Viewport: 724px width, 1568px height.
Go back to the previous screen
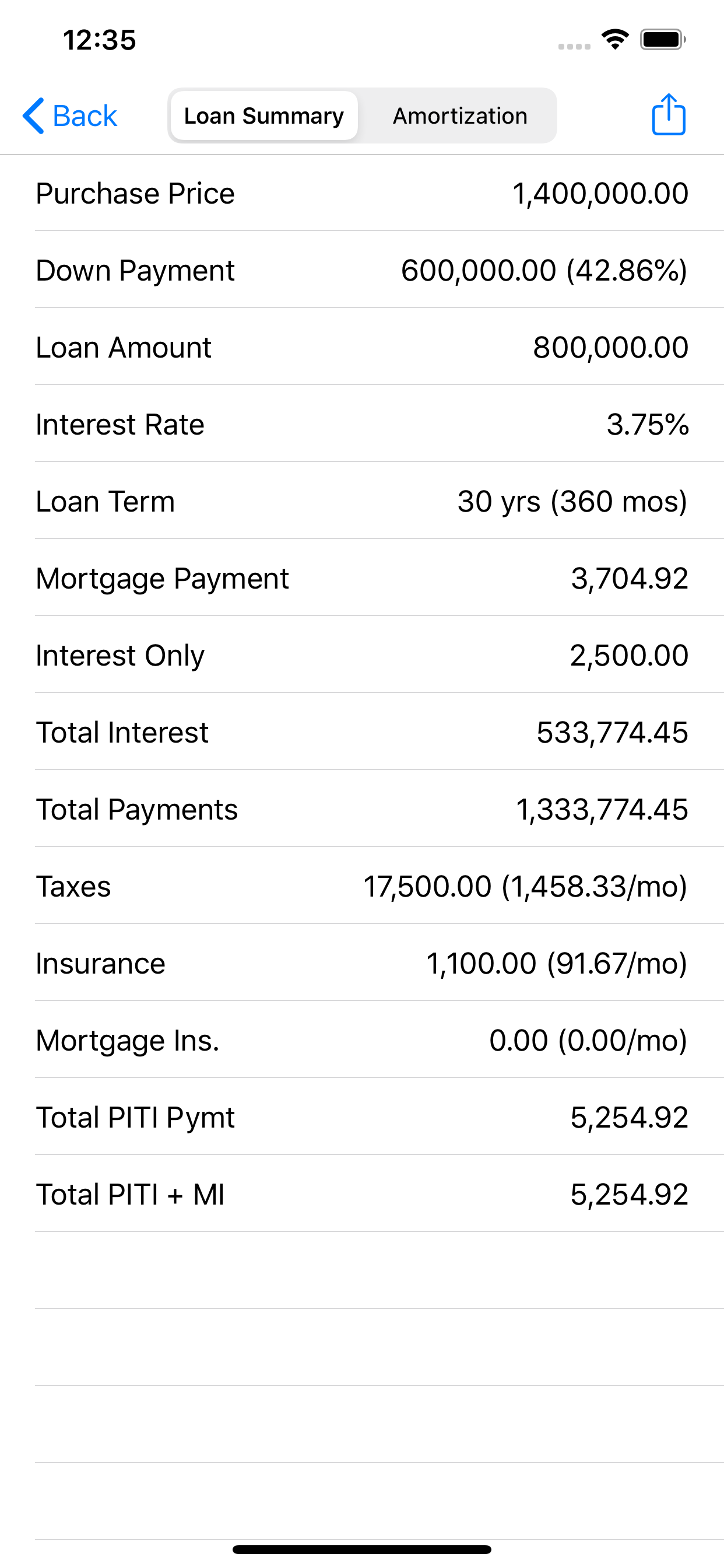pos(69,116)
